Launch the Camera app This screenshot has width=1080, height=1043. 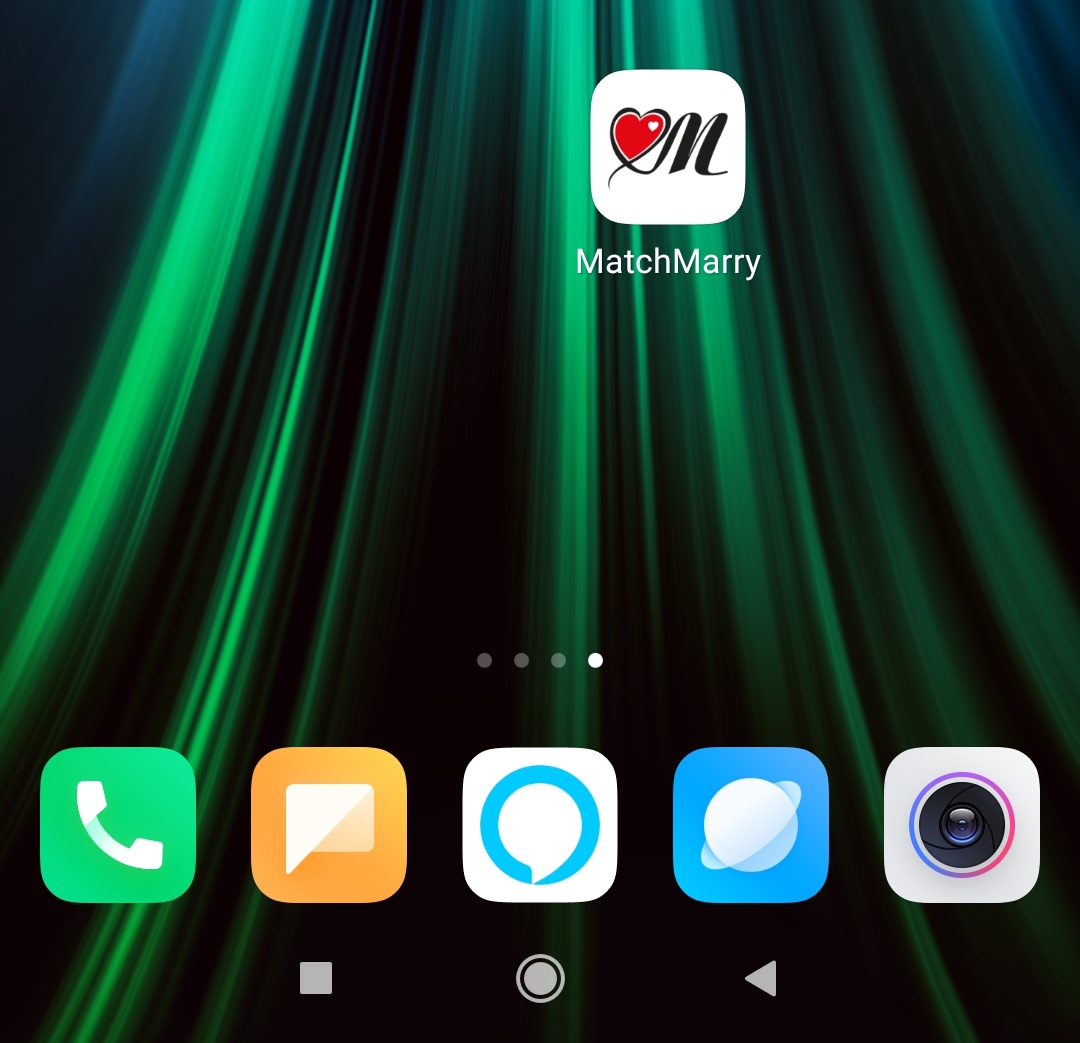962,825
